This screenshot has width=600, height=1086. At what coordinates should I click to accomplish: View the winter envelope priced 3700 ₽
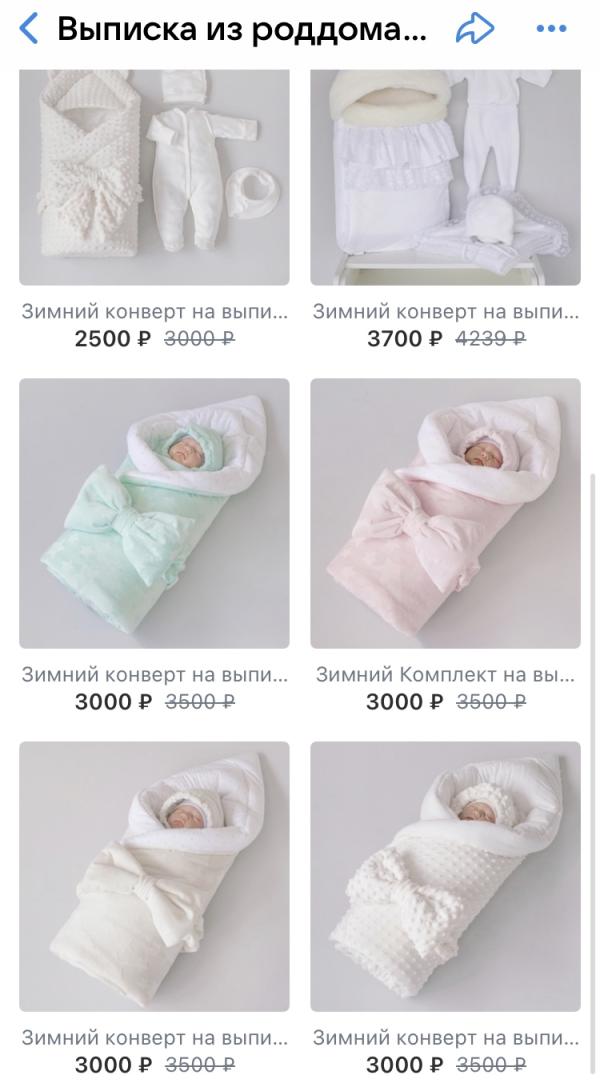pos(445,178)
